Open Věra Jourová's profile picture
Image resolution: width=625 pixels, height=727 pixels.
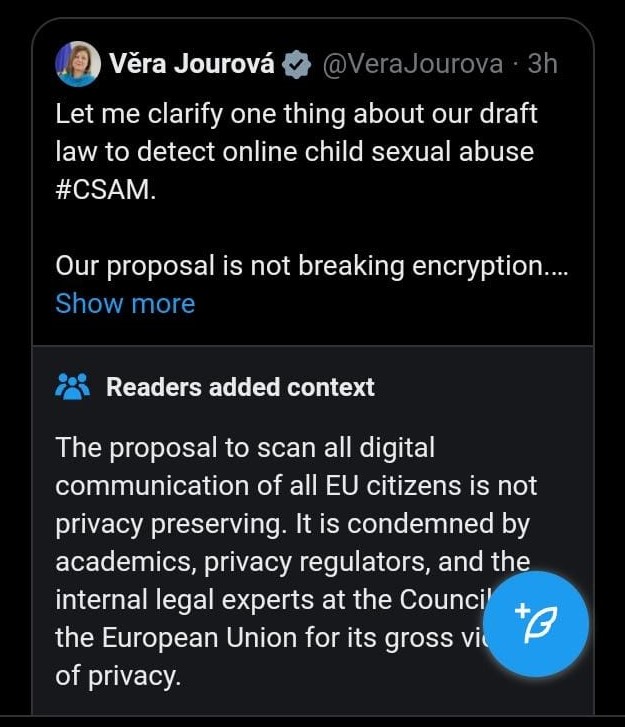[x=77, y=64]
